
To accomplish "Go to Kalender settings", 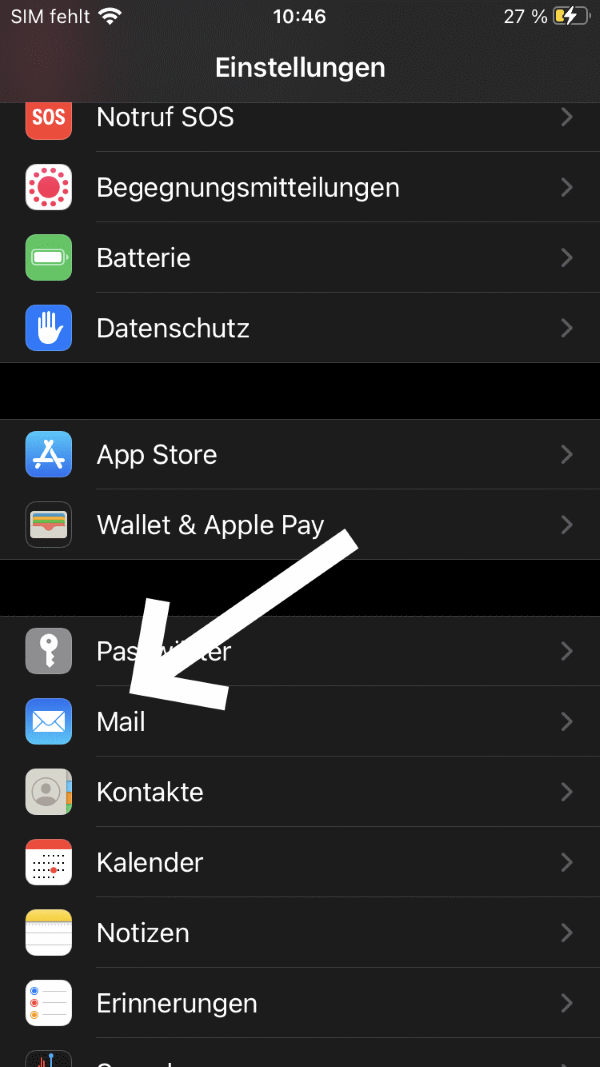I will click(300, 862).
